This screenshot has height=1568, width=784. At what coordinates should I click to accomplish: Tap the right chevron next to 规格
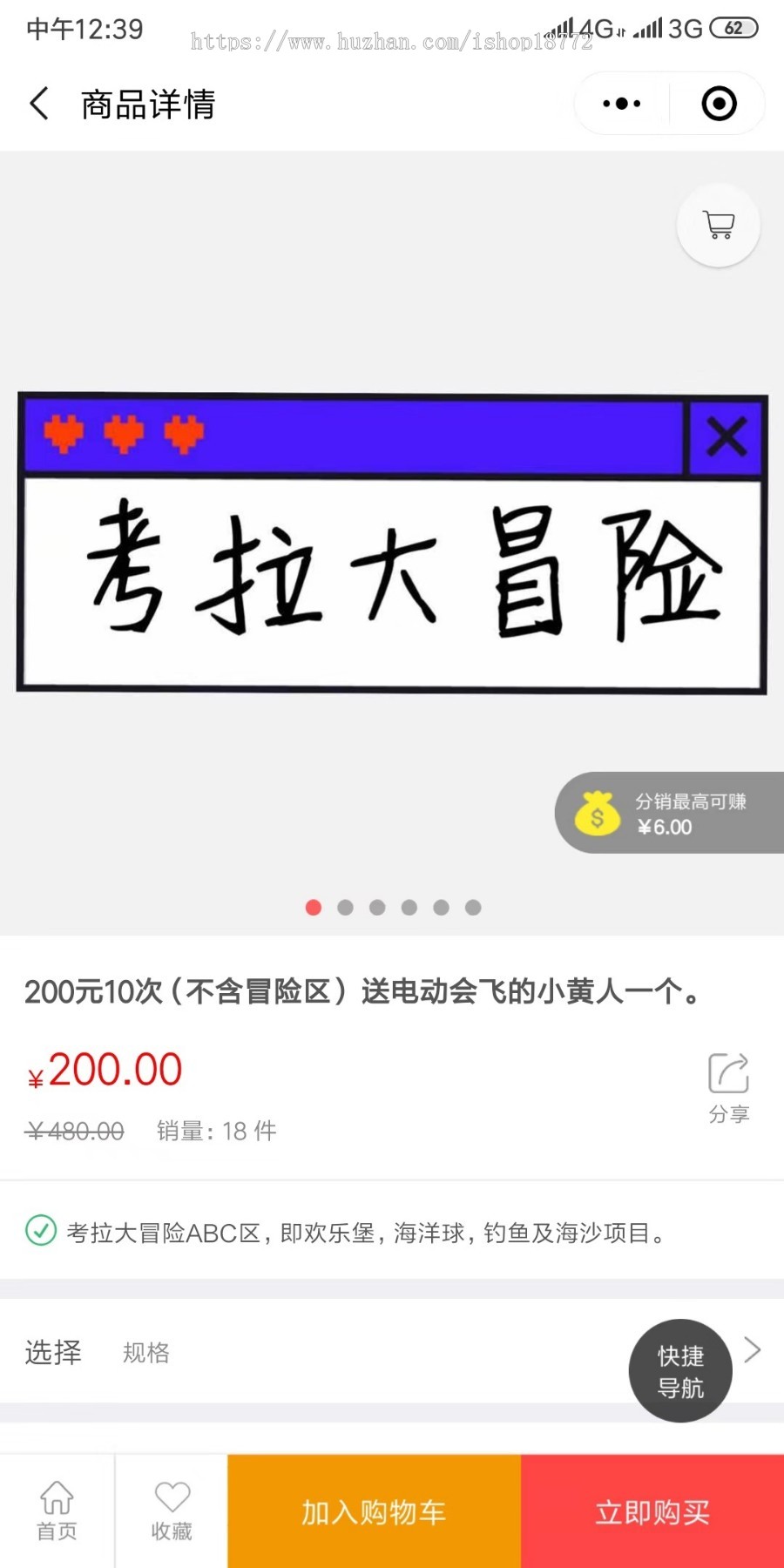point(751,1350)
